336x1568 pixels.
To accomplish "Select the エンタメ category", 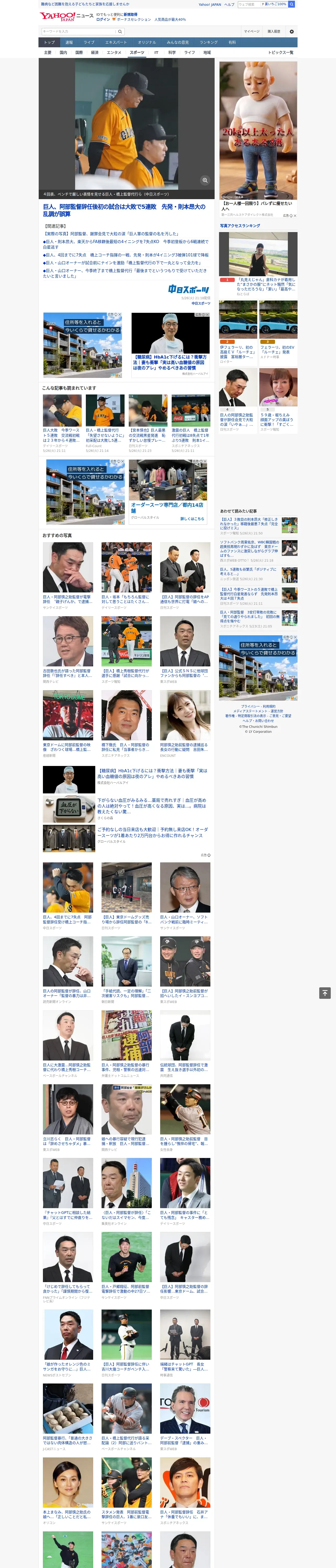I will point(114,52).
